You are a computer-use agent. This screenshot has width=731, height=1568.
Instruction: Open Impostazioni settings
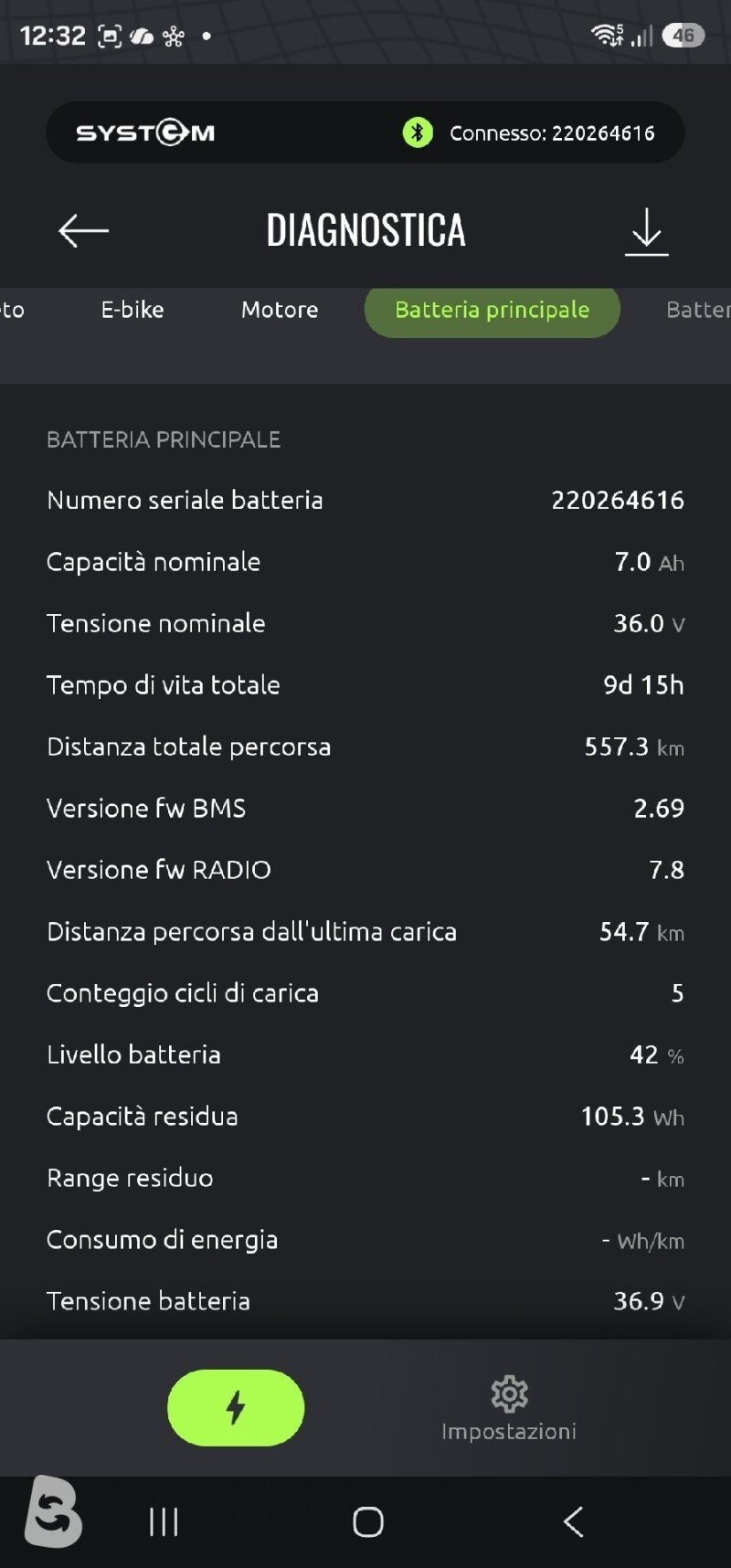pyautogui.click(x=509, y=1409)
